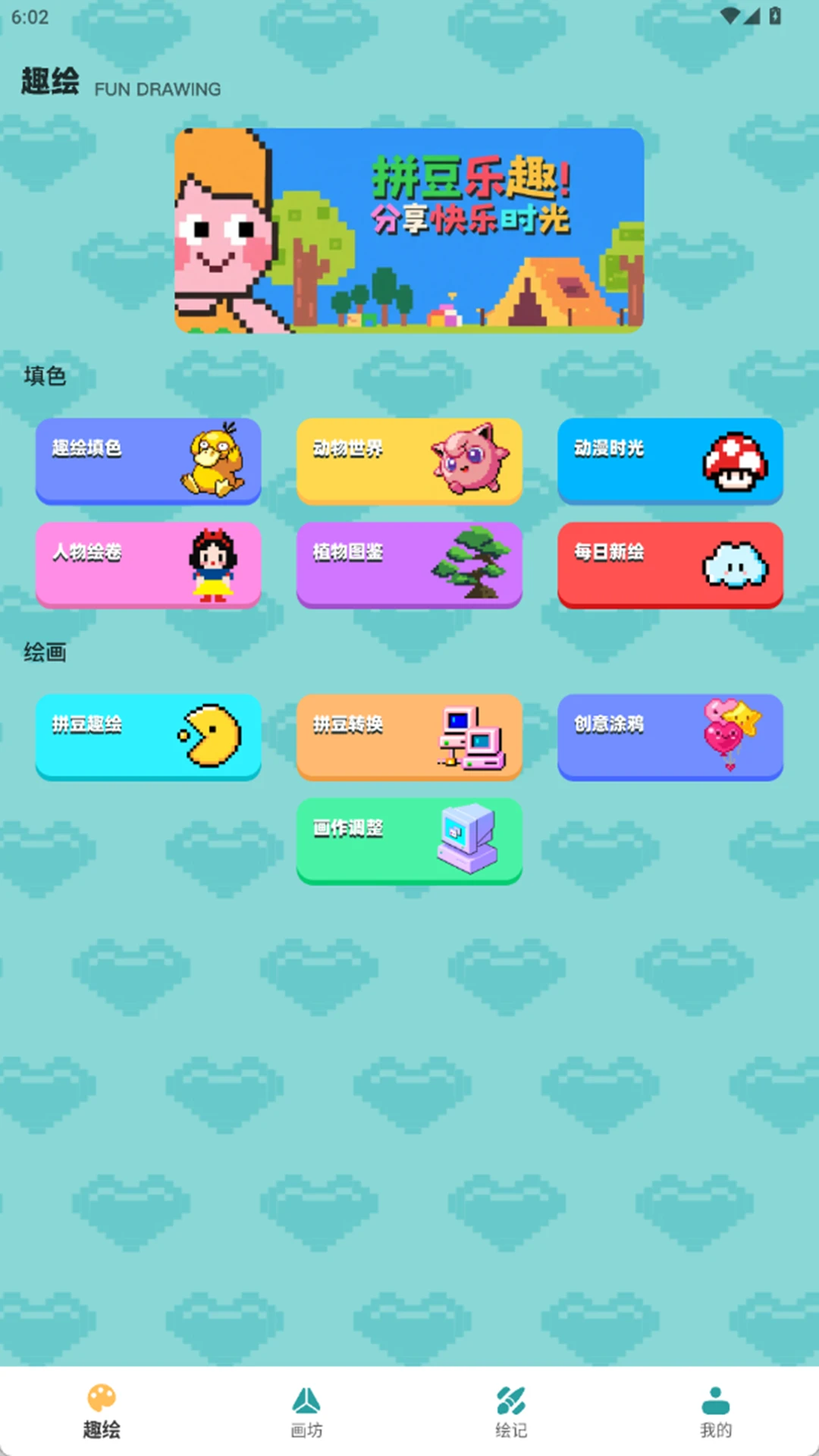
Task: Open the 拼豆转换 conversion feature
Action: tap(408, 737)
